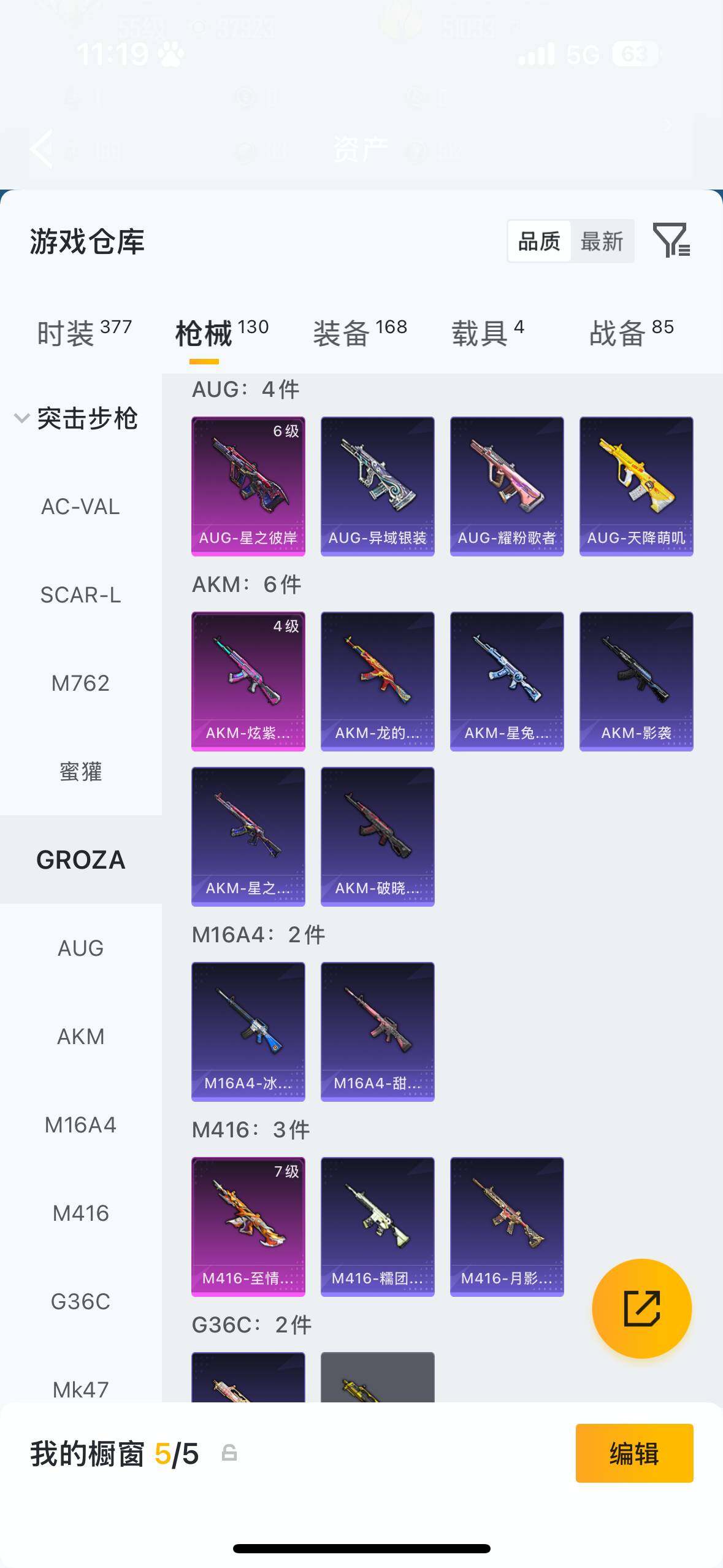The width and height of the screenshot is (723, 1568).
Task: Open the level 7 M416-至情 skin card
Action: pos(248,1226)
